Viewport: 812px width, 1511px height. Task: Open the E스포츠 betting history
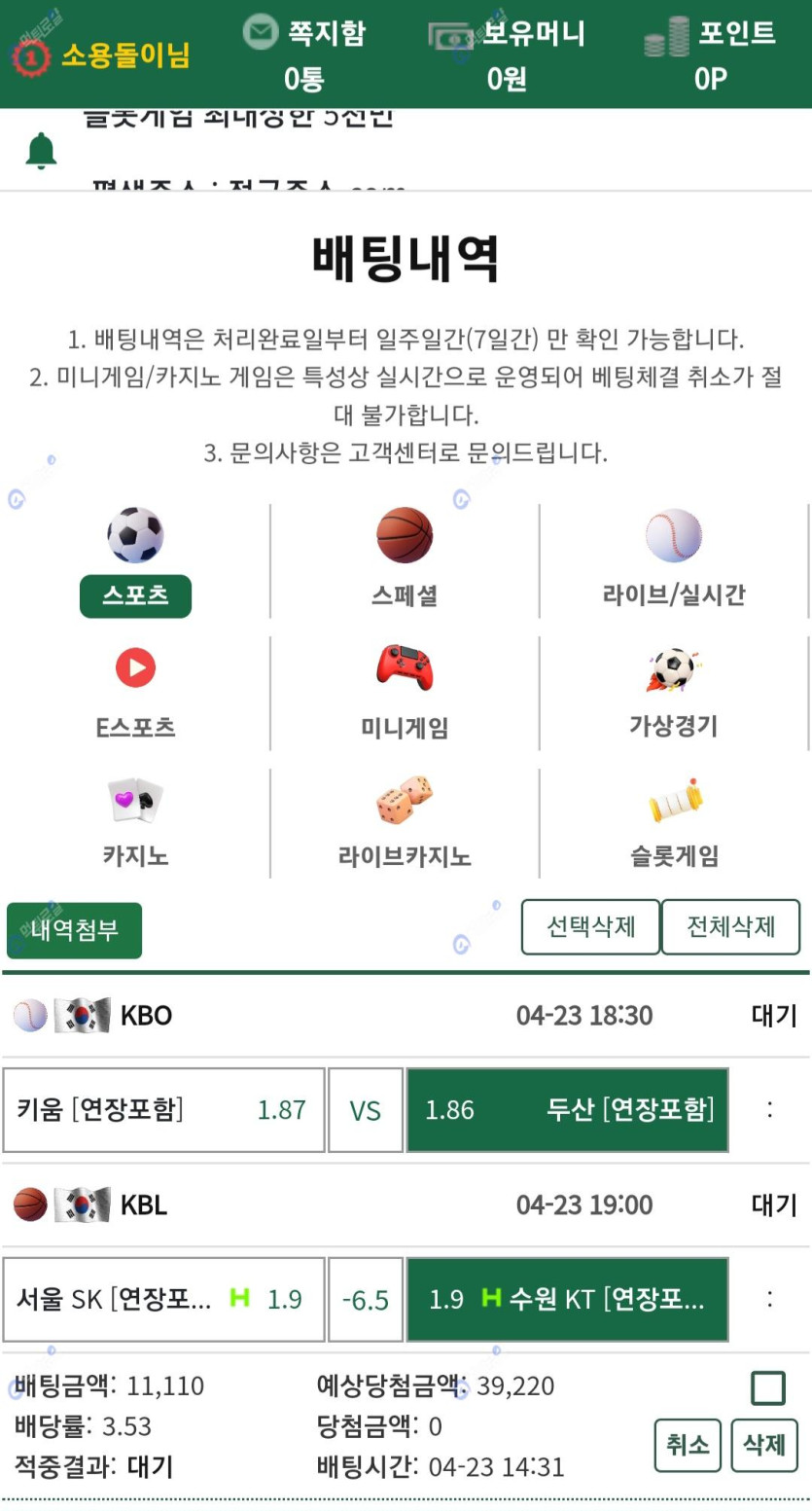(135, 693)
